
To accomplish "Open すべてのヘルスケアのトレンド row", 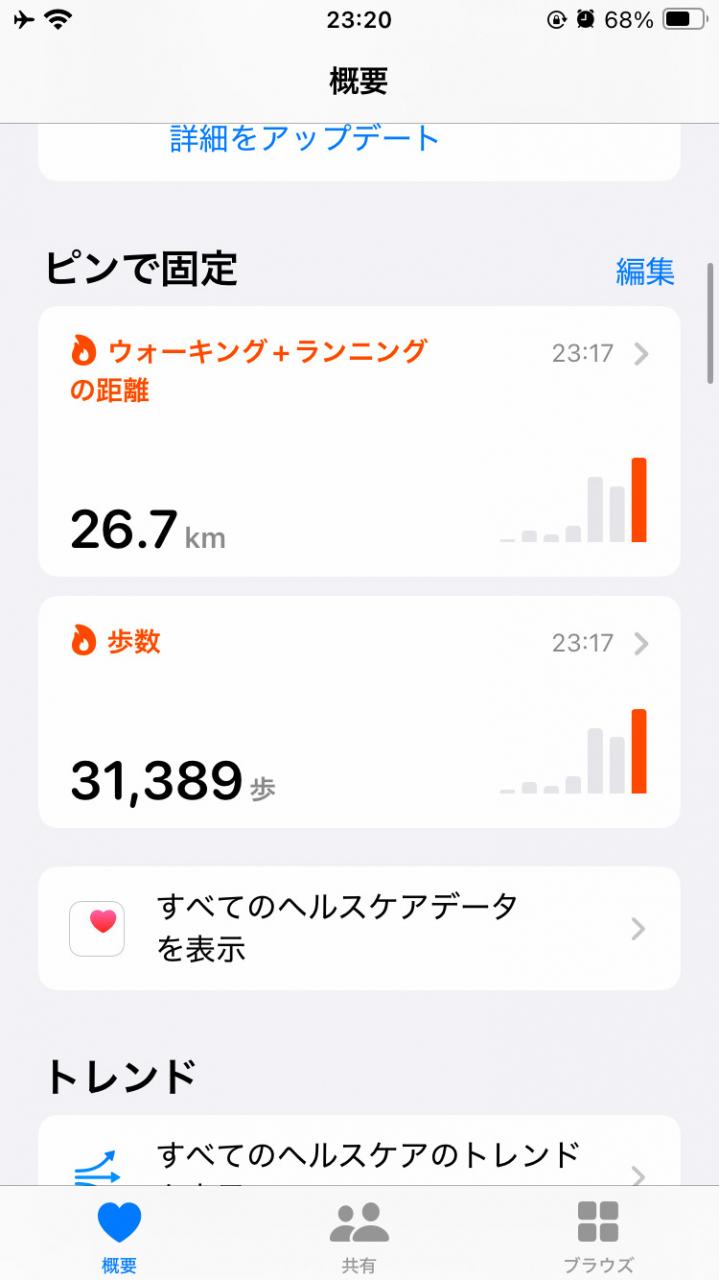I will [x=359, y=1158].
